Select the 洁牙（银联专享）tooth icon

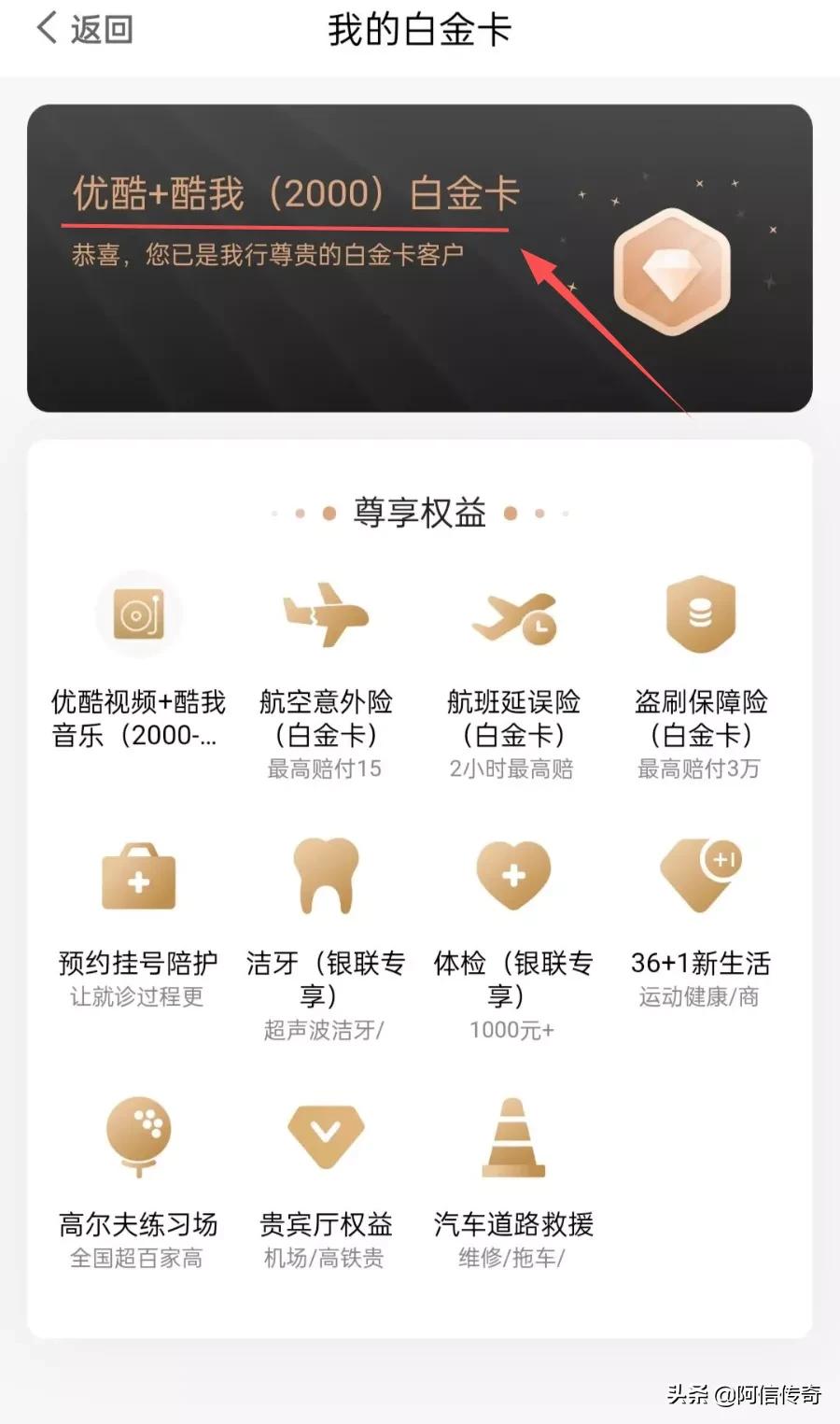click(x=326, y=876)
